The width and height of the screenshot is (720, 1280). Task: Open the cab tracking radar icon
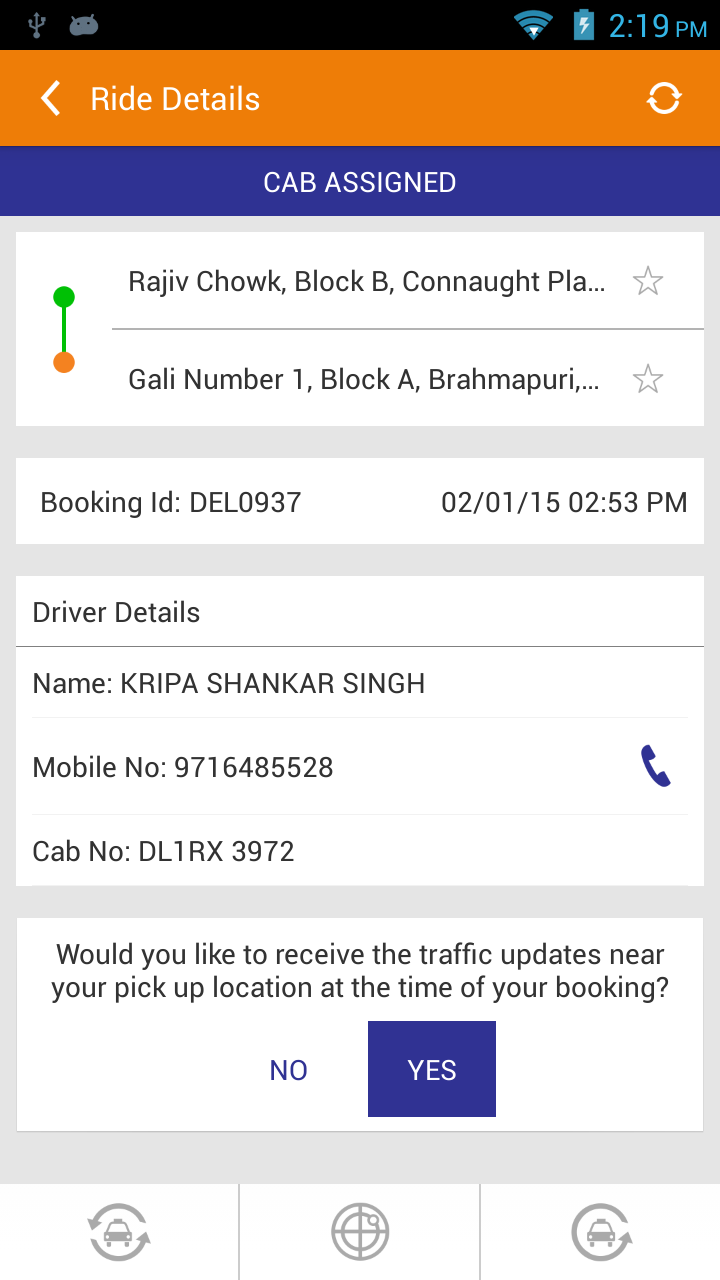(x=360, y=1232)
